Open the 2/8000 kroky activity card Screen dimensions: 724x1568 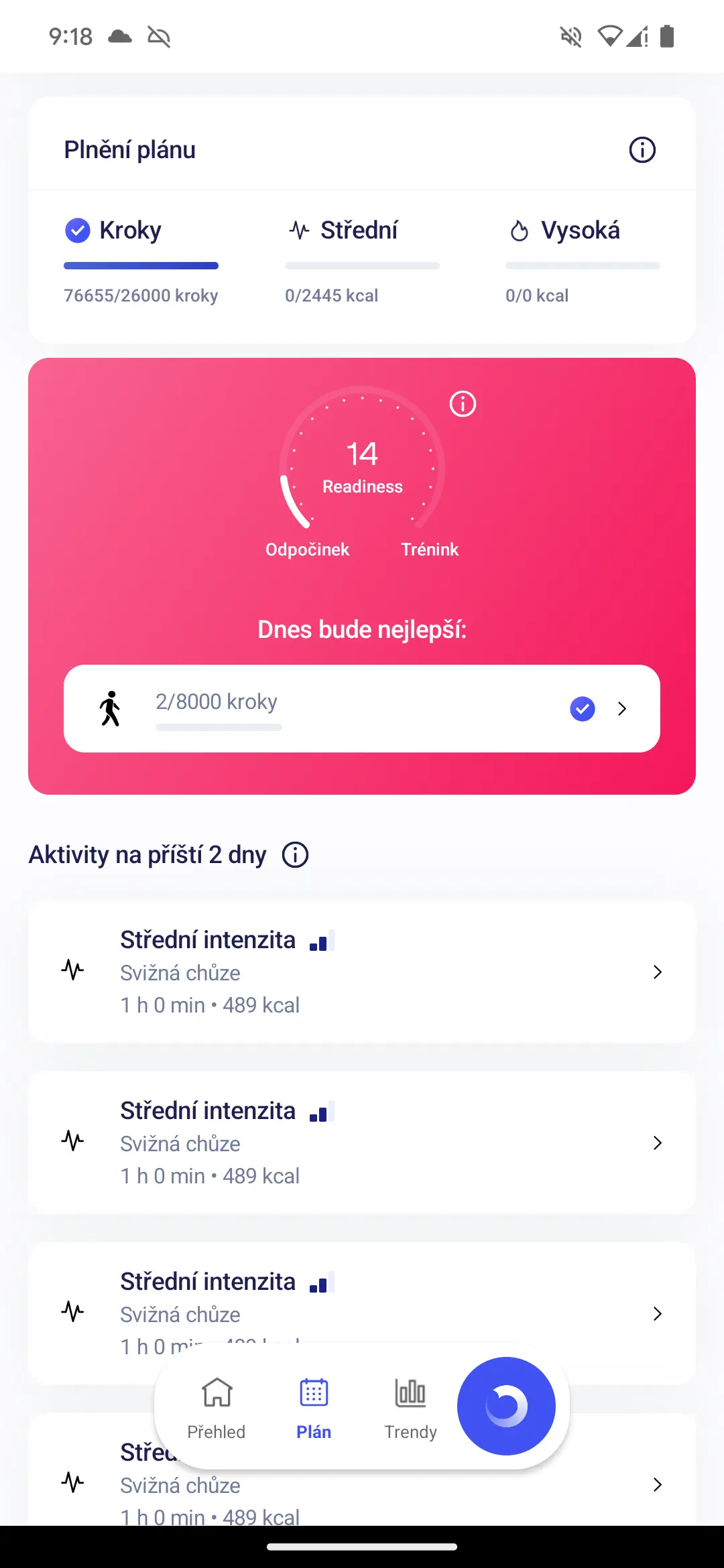click(362, 708)
